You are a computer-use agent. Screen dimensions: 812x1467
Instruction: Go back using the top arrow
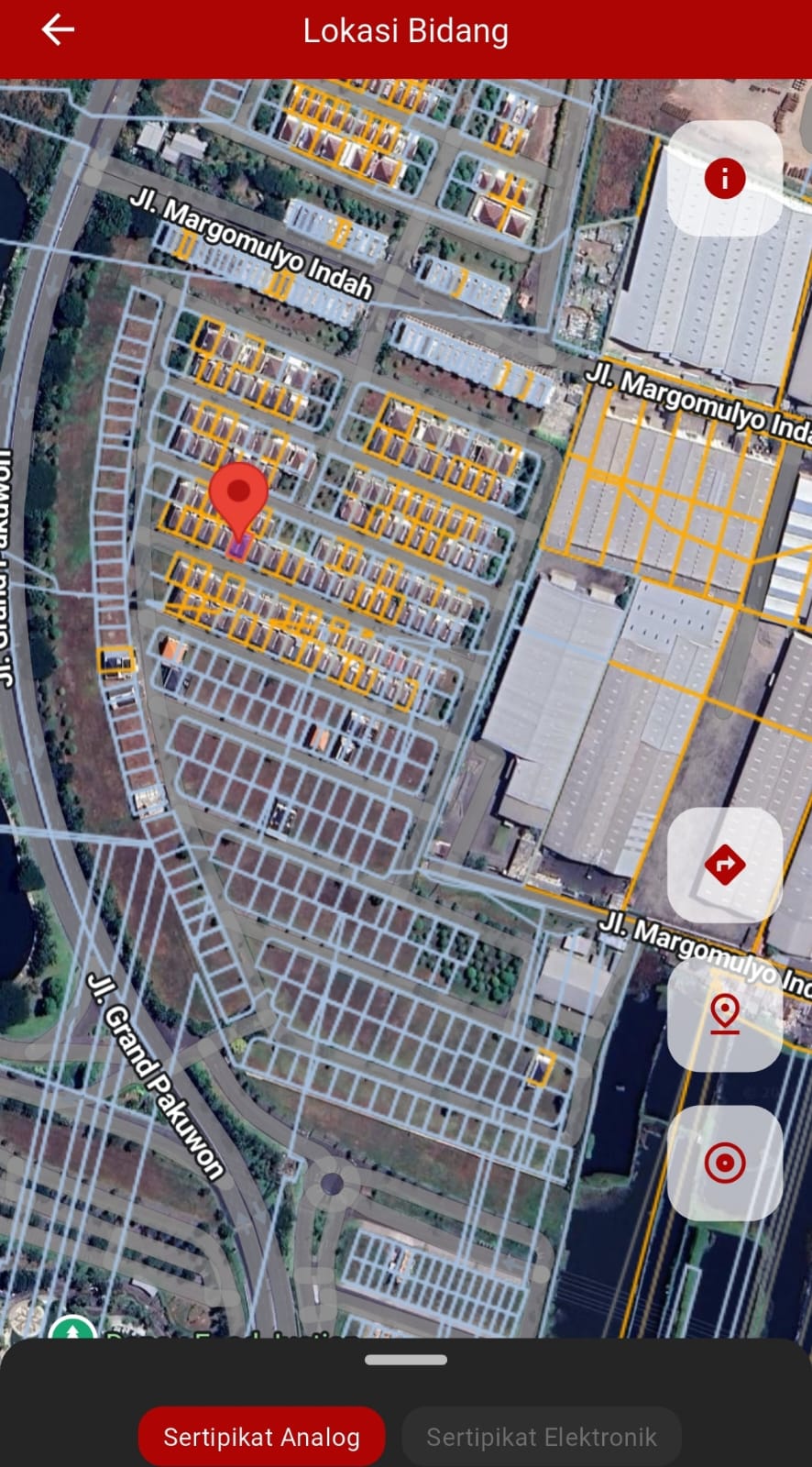point(58,30)
